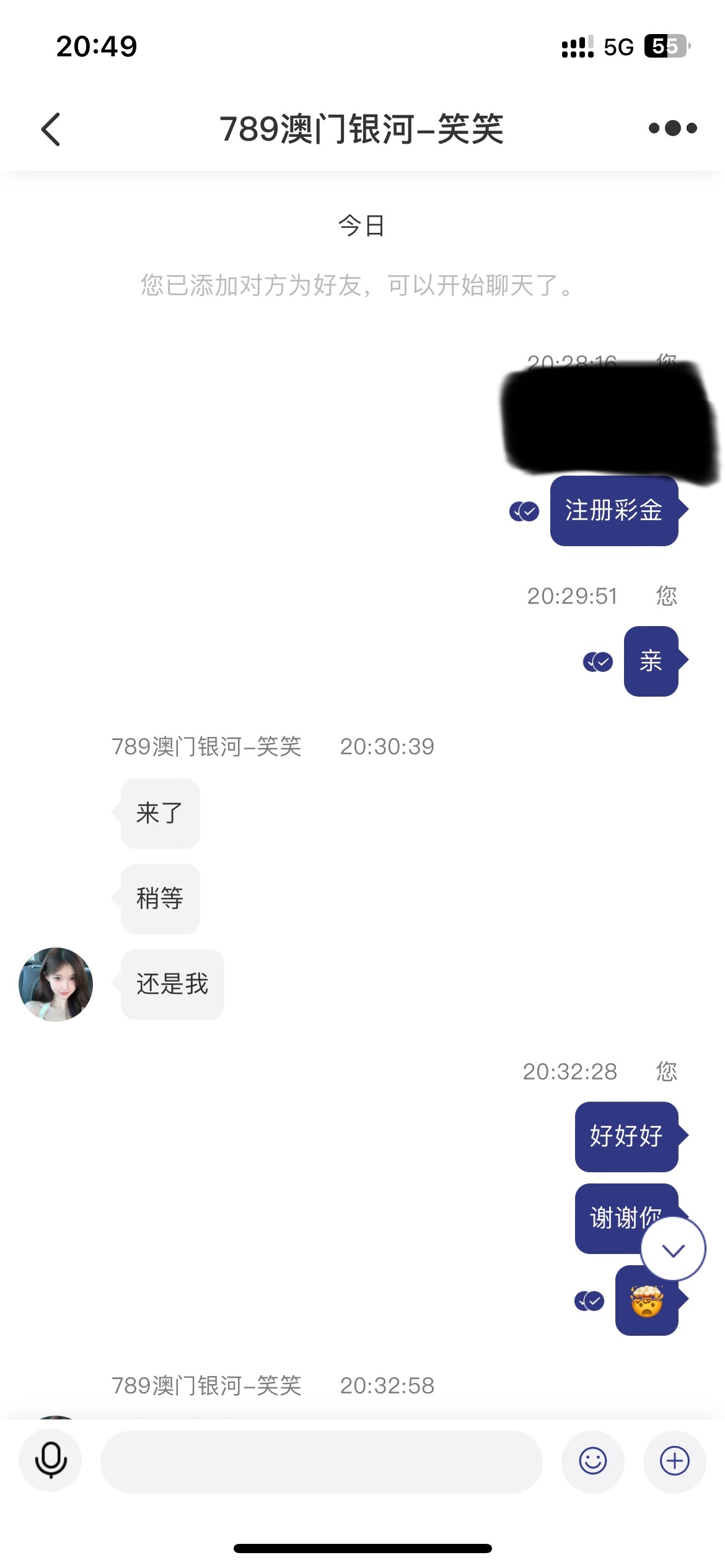Tap the microphone voice input button
Viewport: 725px width, 1568px height.
pyautogui.click(x=50, y=1461)
